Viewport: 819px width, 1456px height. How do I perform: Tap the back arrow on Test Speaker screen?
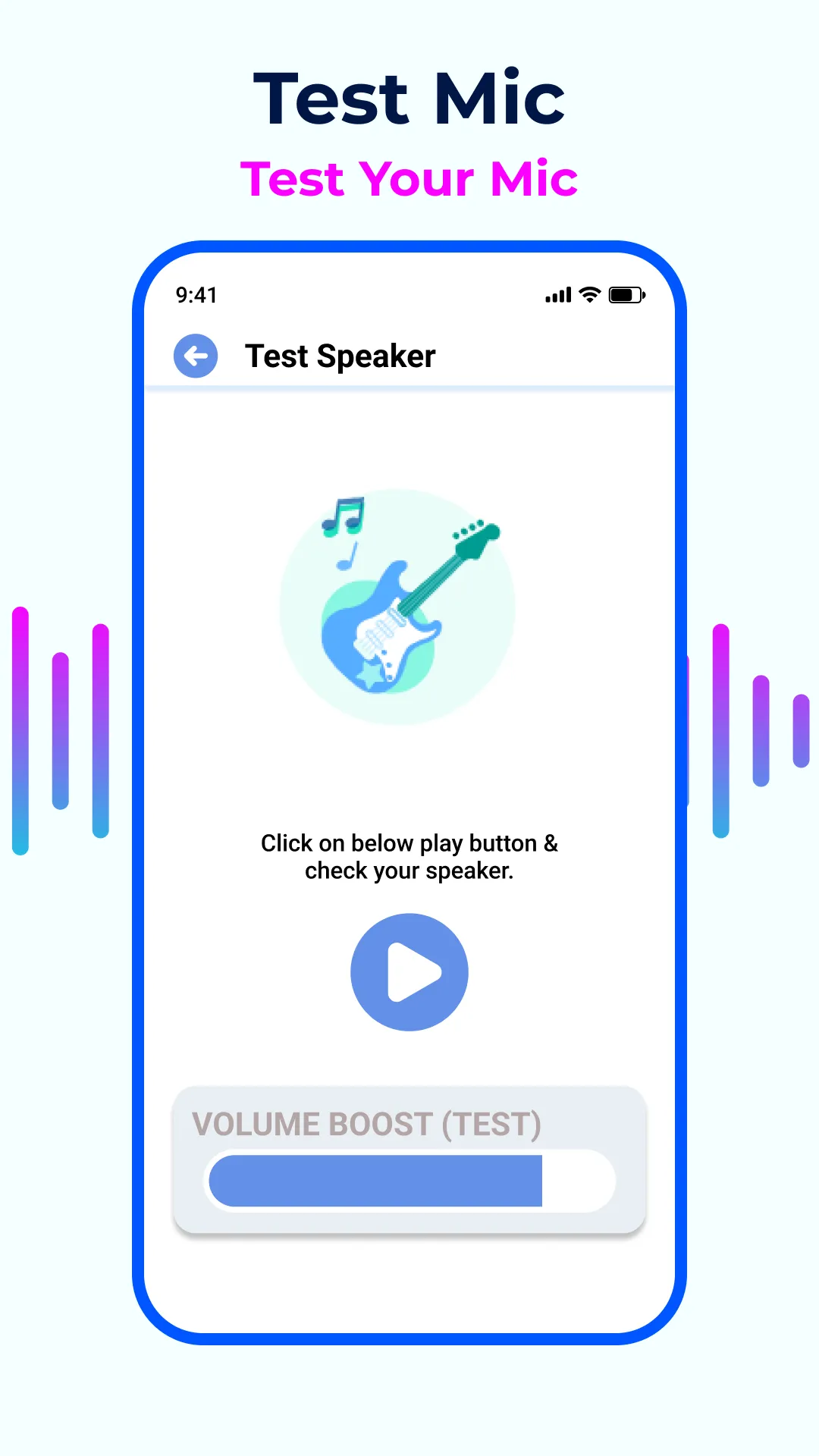(x=195, y=355)
